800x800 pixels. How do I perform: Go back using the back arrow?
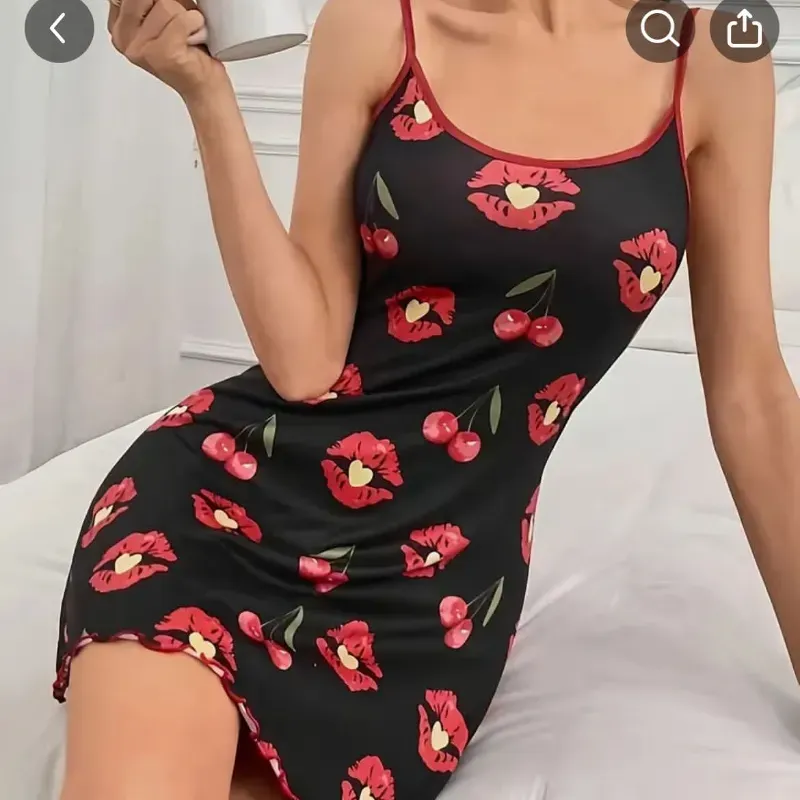point(59,29)
